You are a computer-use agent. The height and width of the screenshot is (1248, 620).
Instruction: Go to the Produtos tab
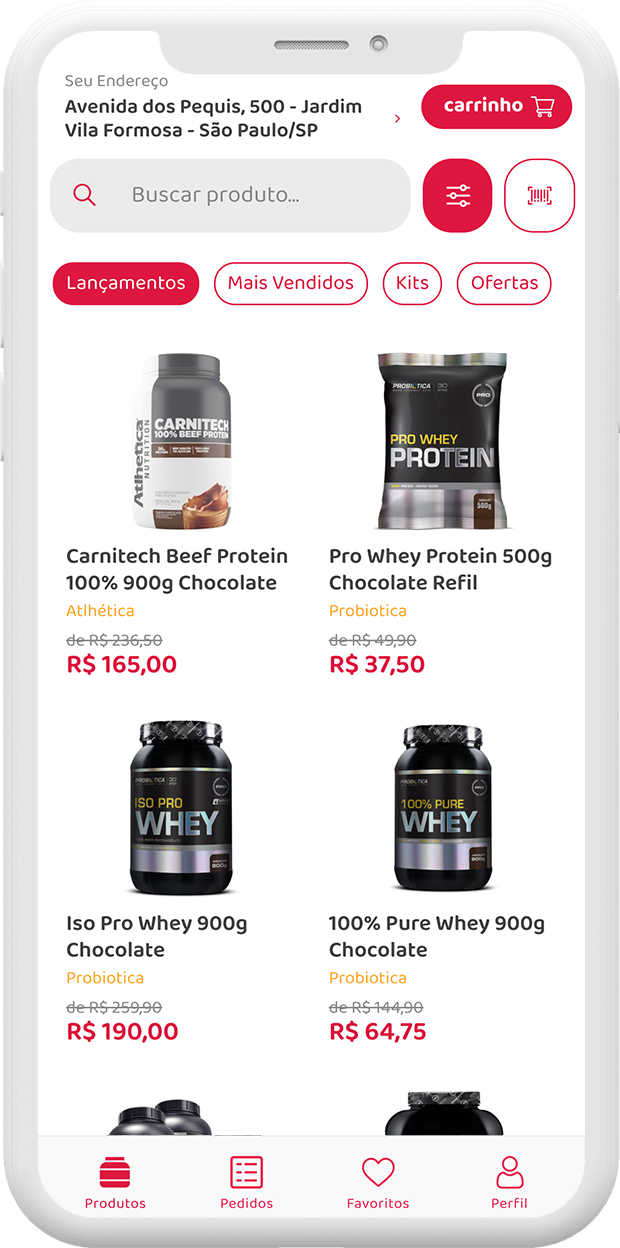[115, 1182]
